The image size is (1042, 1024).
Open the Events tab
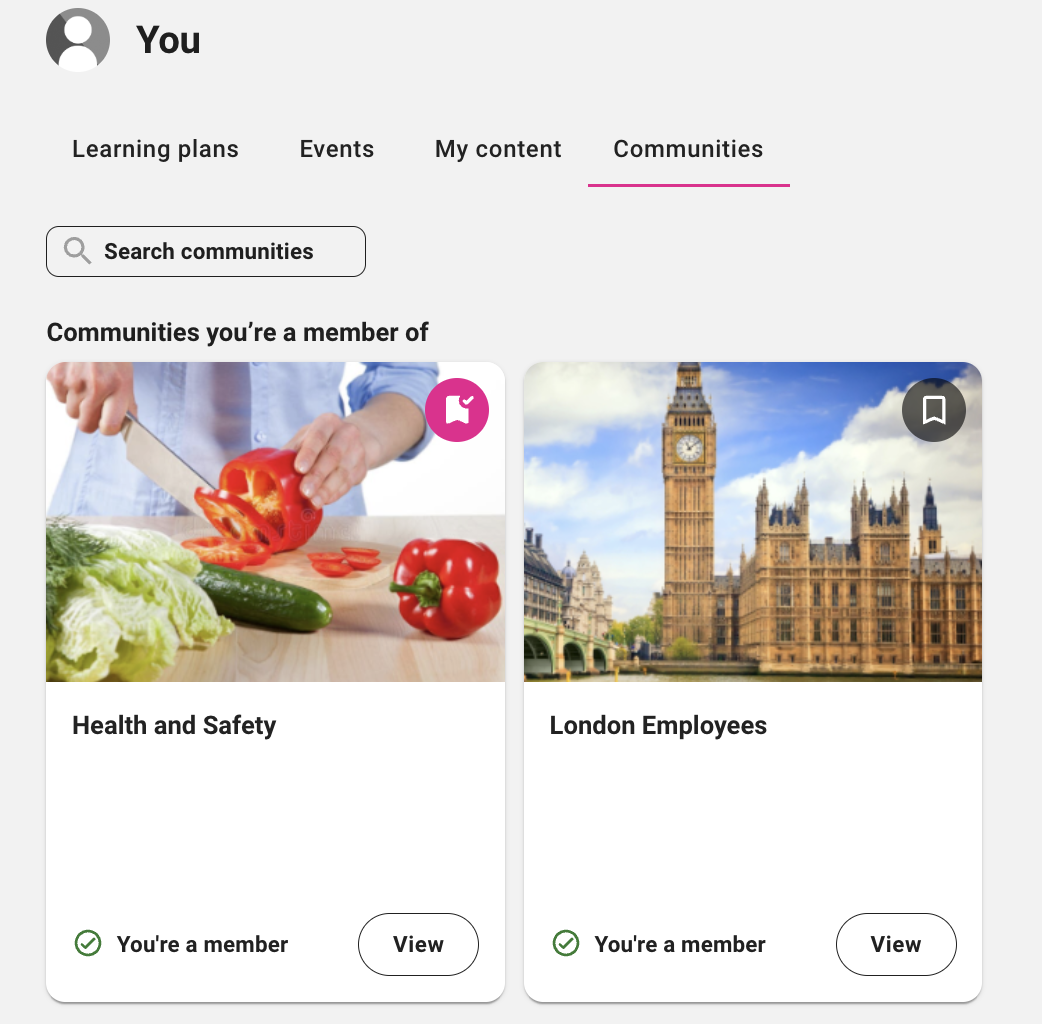tap(336, 149)
